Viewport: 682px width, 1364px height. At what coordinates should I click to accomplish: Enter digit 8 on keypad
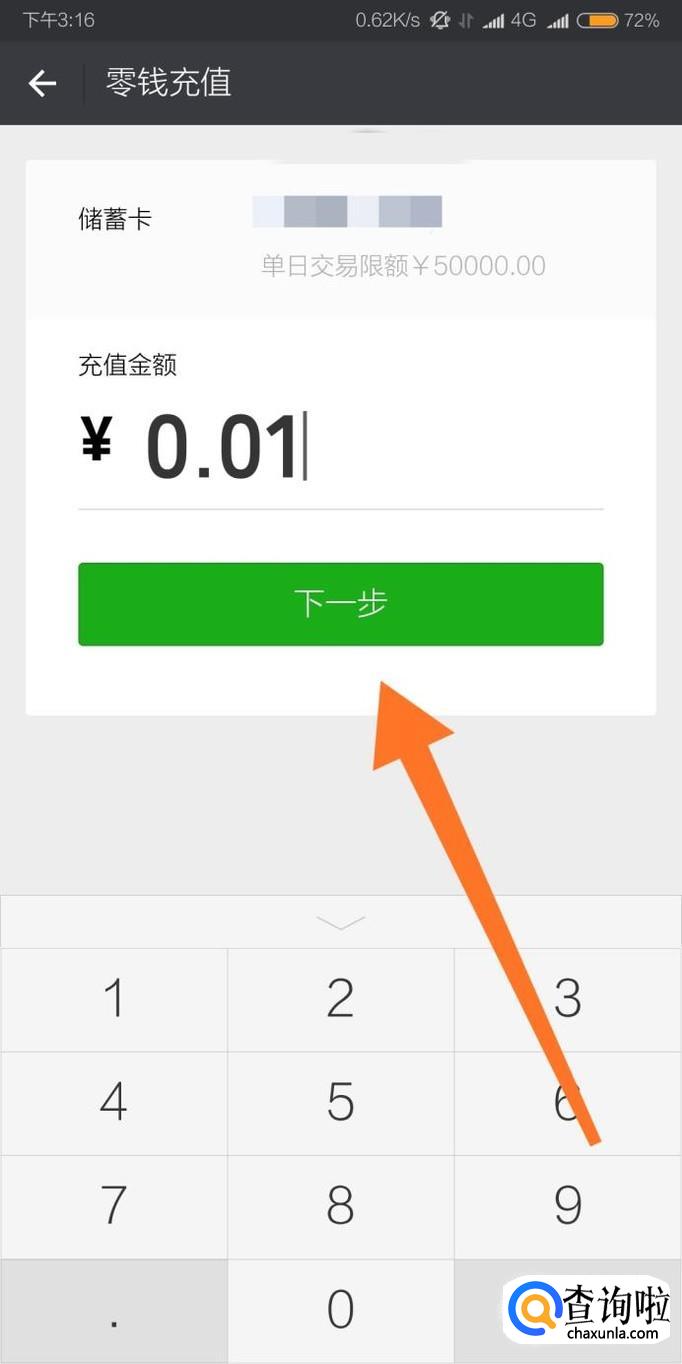coord(340,1207)
